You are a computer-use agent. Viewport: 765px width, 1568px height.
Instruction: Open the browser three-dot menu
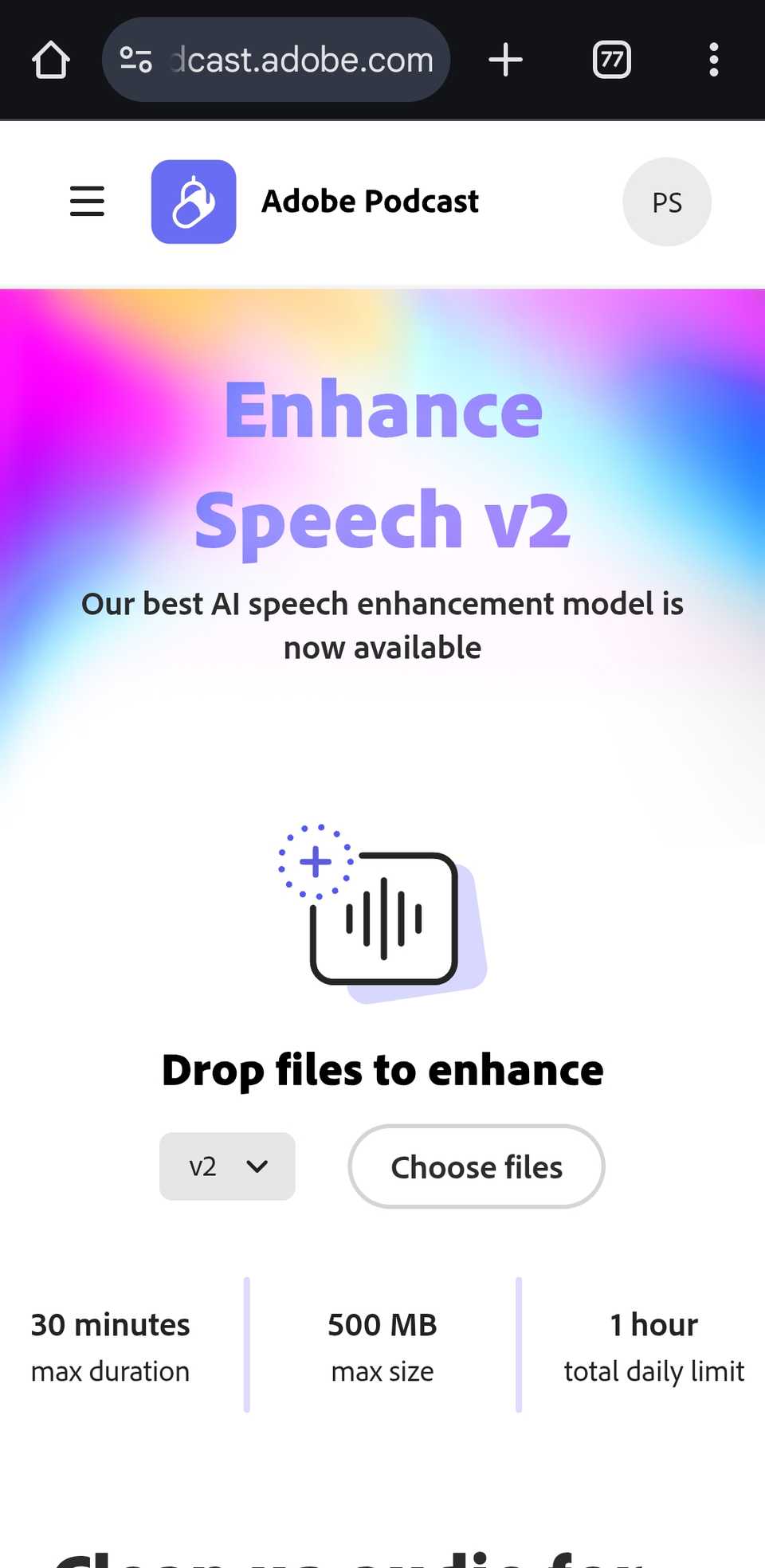point(713,59)
